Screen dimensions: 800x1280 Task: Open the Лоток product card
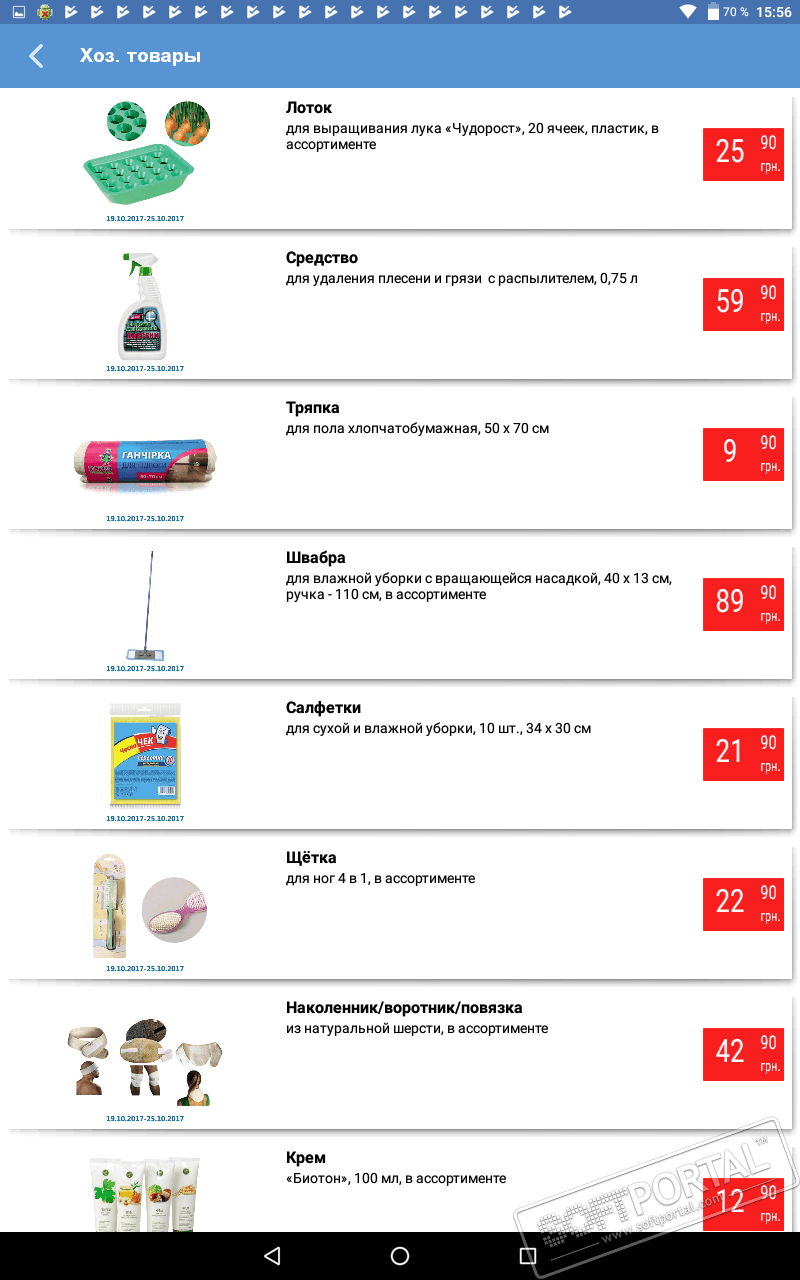[x=400, y=160]
